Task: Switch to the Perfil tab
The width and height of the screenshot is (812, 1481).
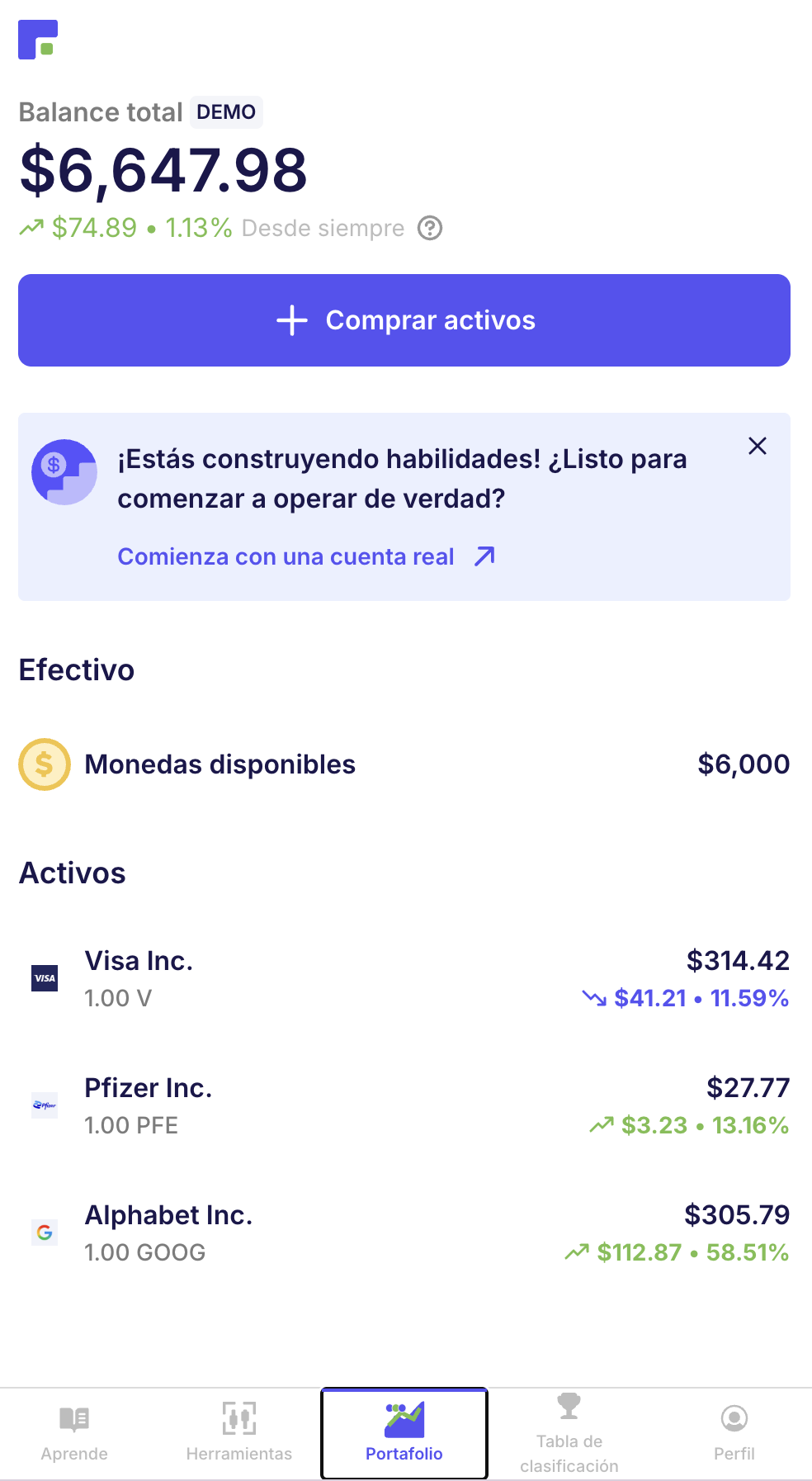Action: point(734,1433)
